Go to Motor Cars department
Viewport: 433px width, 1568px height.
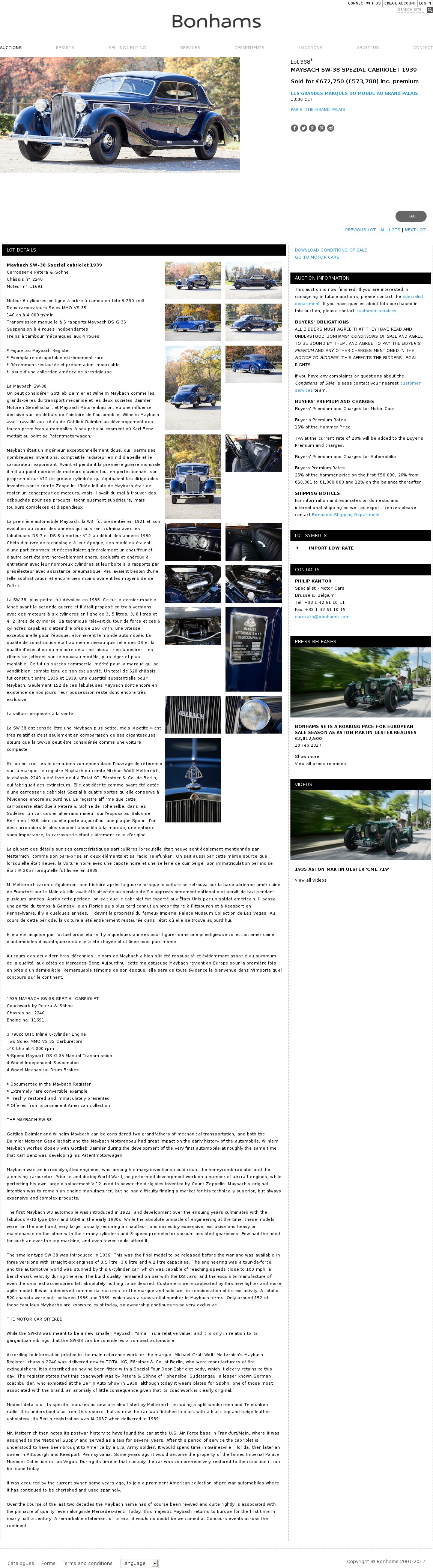point(317,257)
